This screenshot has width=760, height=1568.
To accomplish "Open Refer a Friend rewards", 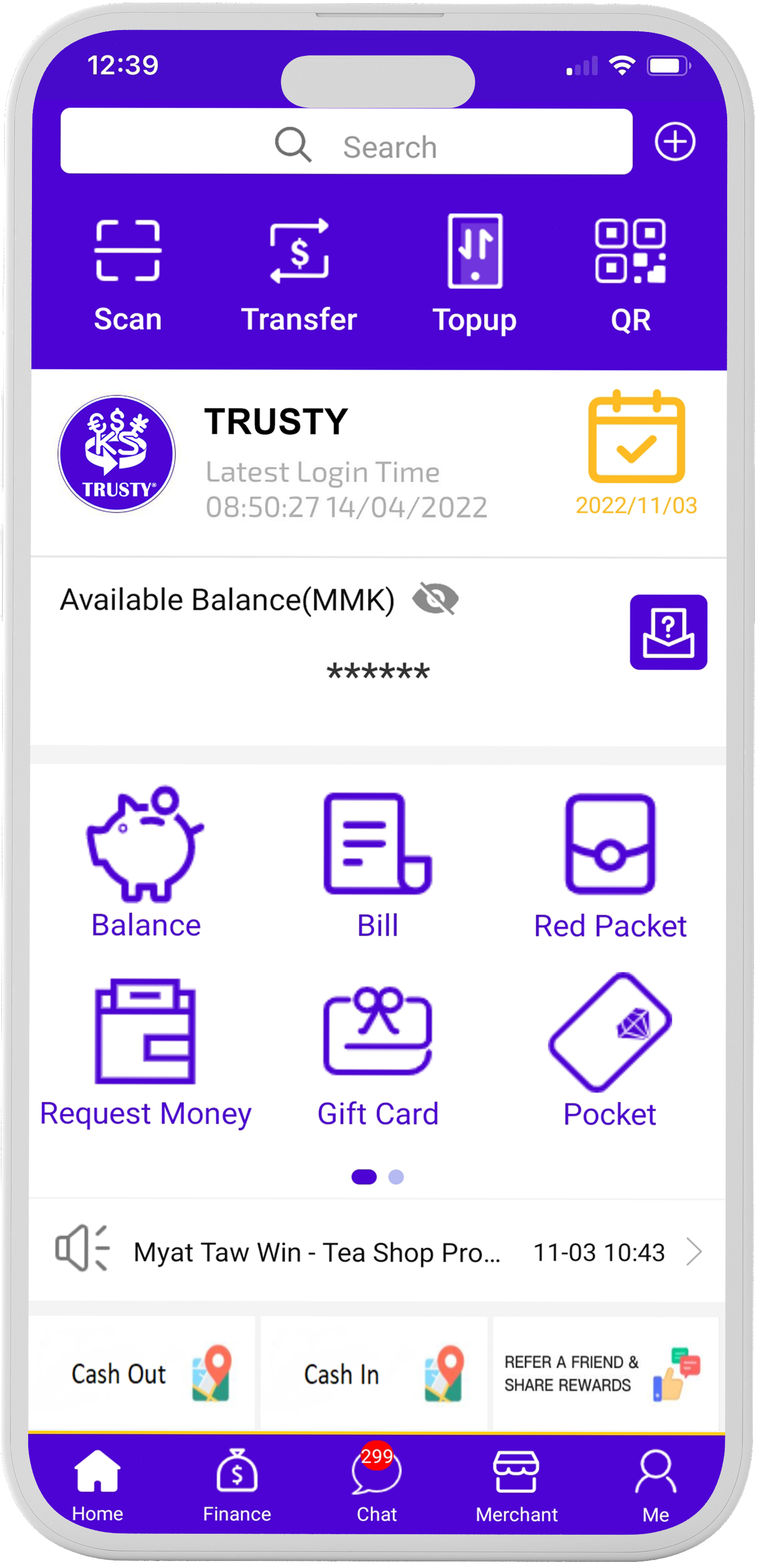I will tap(605, 1373).
